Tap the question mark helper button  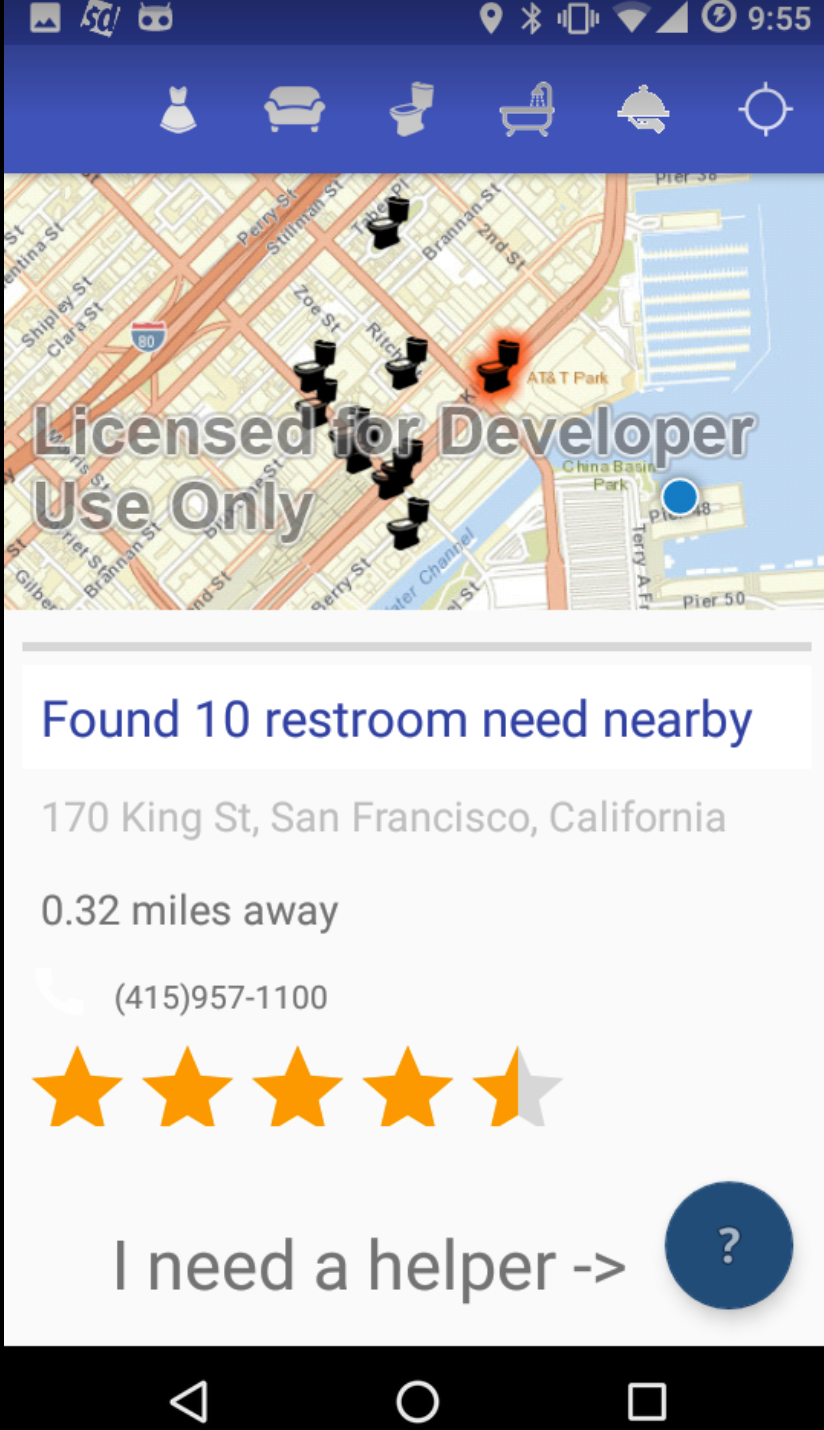[729, 1245]
